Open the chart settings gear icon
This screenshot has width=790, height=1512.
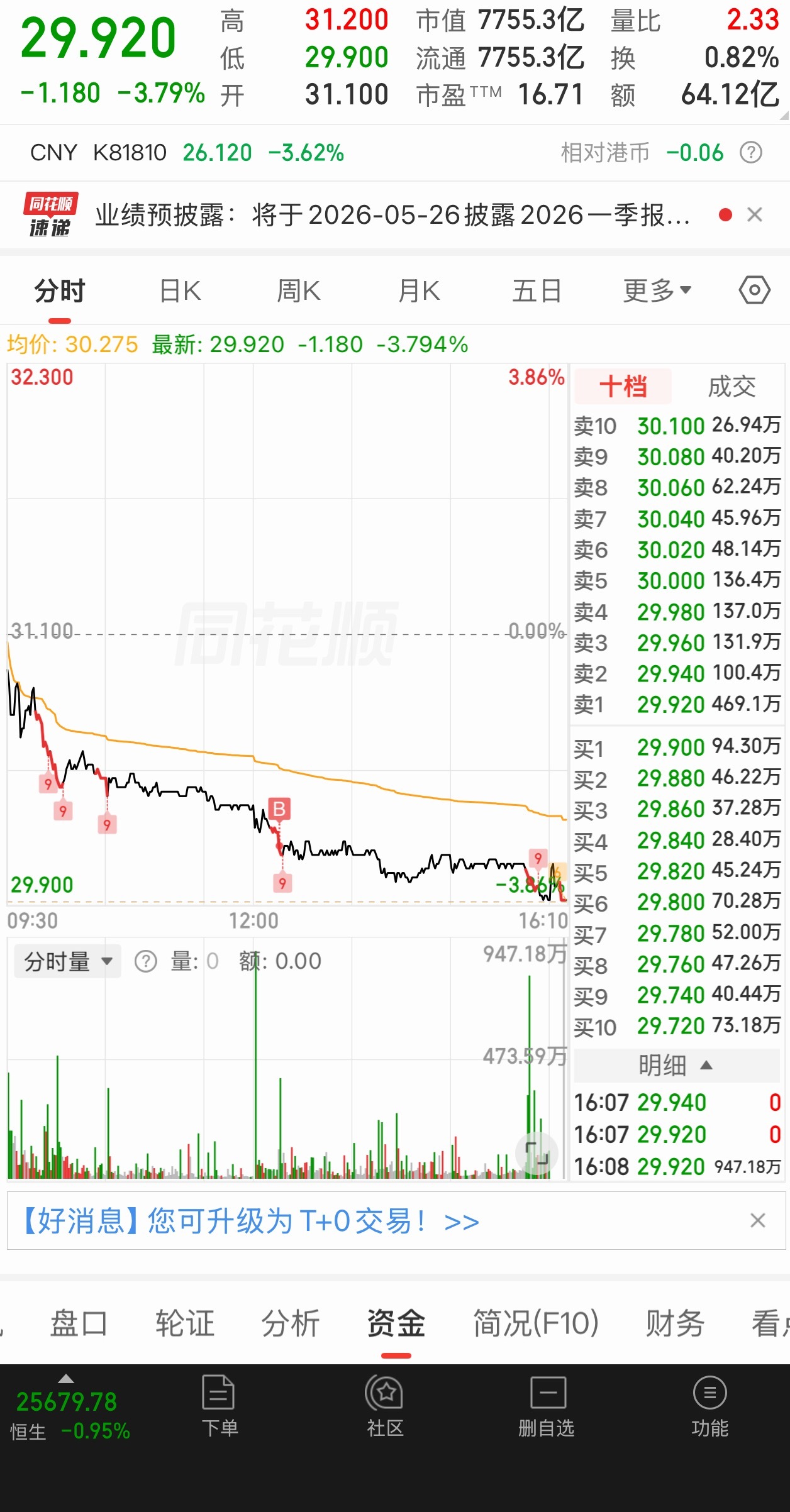754,290
